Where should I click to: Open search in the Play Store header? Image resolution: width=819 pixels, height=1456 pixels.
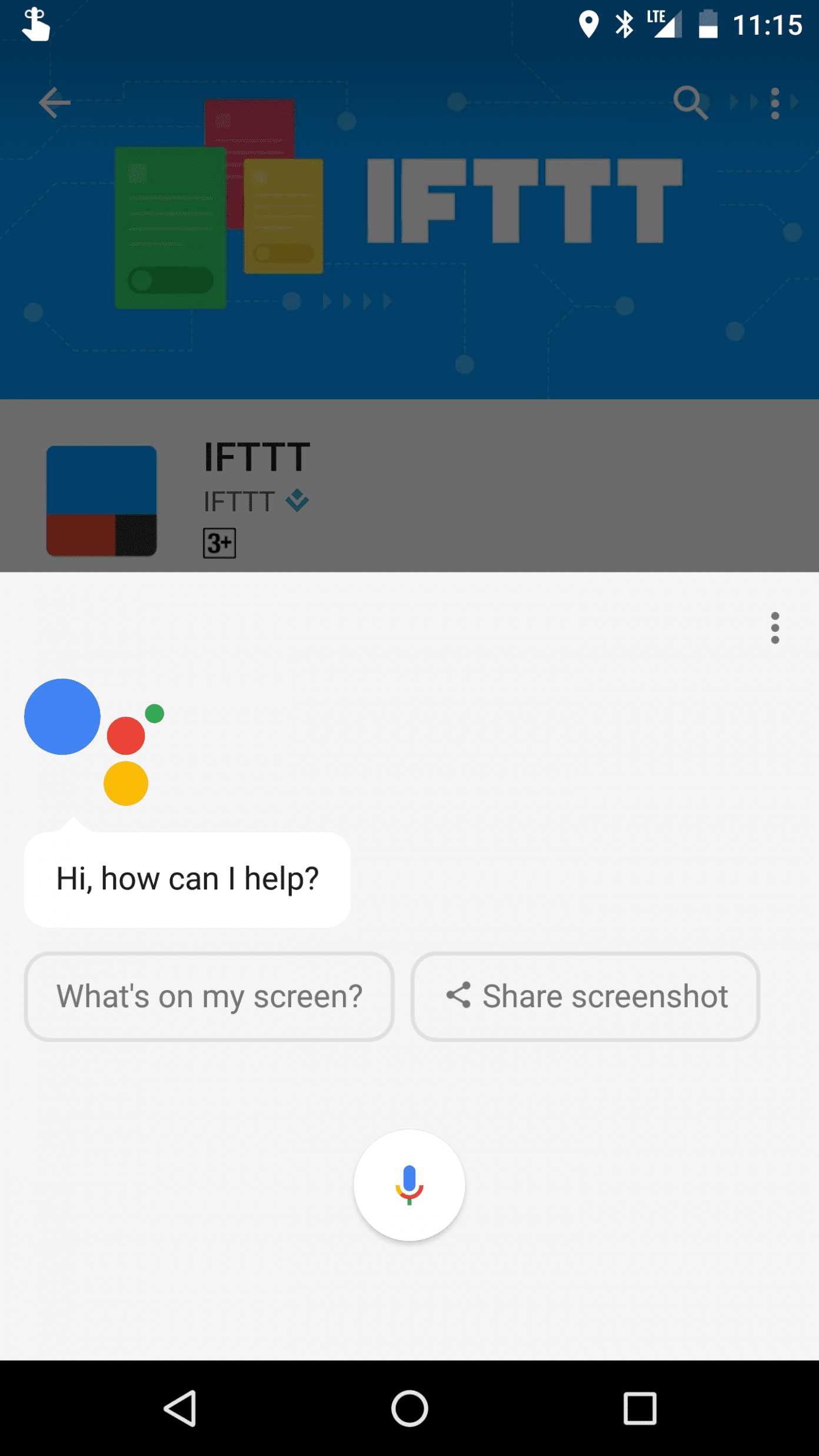[690, 103]
